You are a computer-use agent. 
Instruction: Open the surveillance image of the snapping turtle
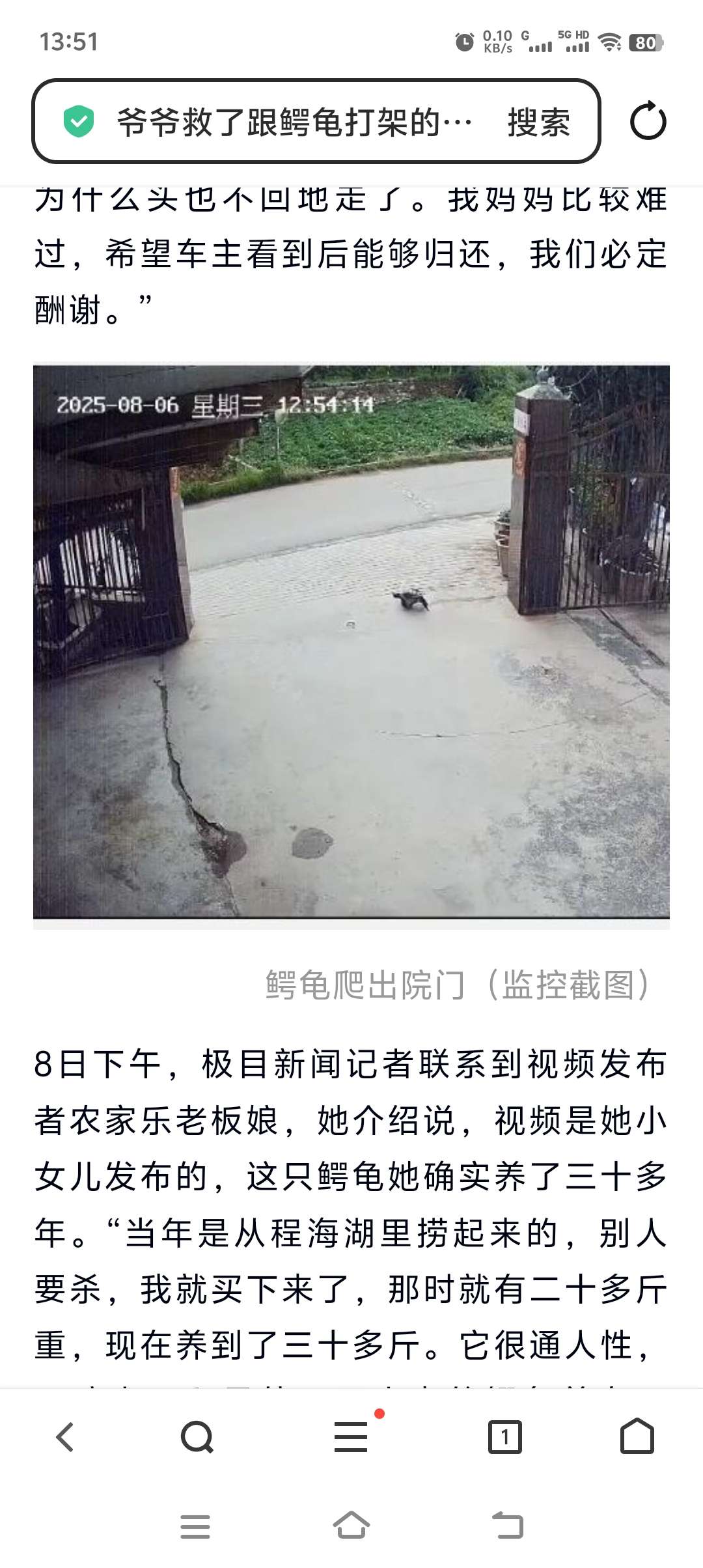(x=351, y=642)
